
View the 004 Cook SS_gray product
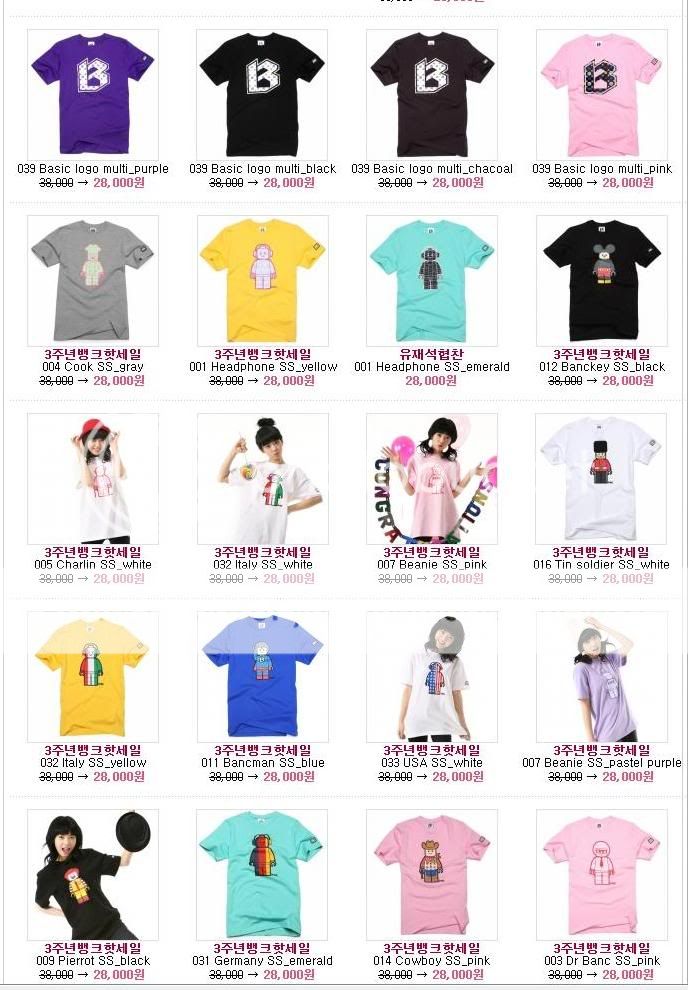pyautogui.click(x=93, y=280)
